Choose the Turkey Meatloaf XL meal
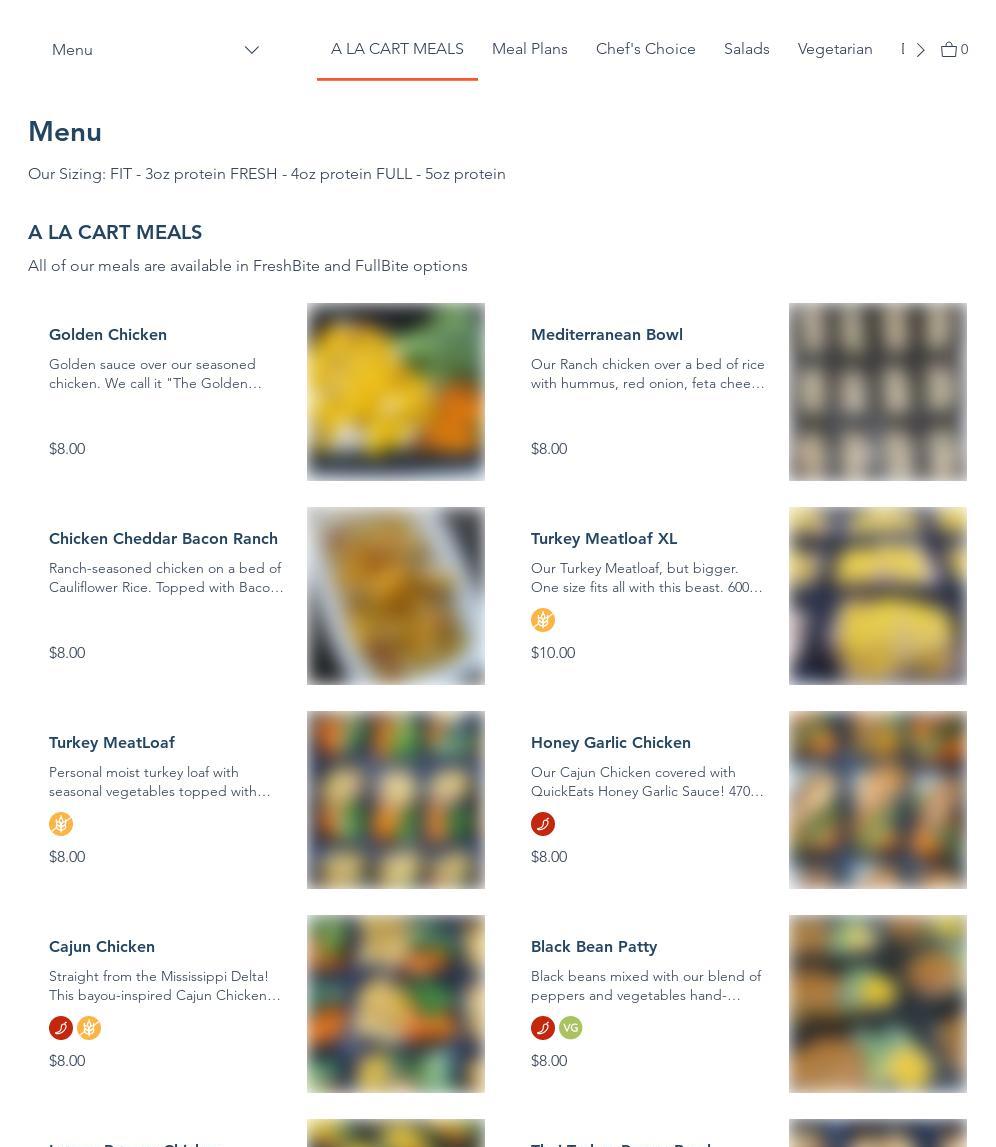Viewport: 996px width, 1147px height. 603,539
